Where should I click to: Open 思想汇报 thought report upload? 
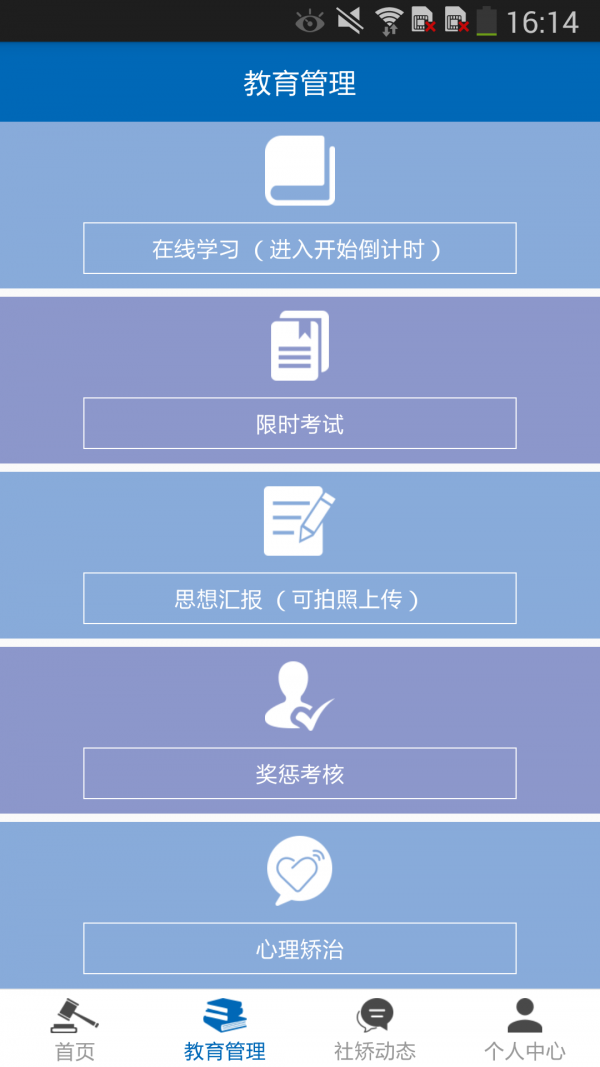(x=299, y=598)
